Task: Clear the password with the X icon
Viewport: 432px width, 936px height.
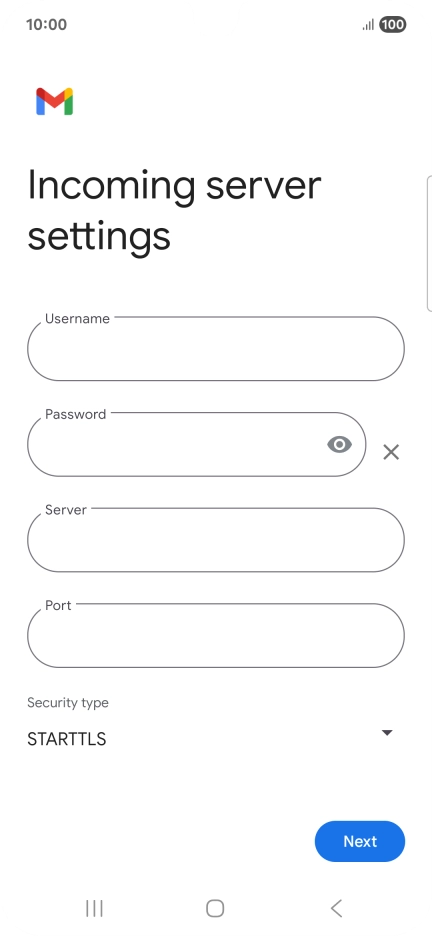Action: click(391, 452)
